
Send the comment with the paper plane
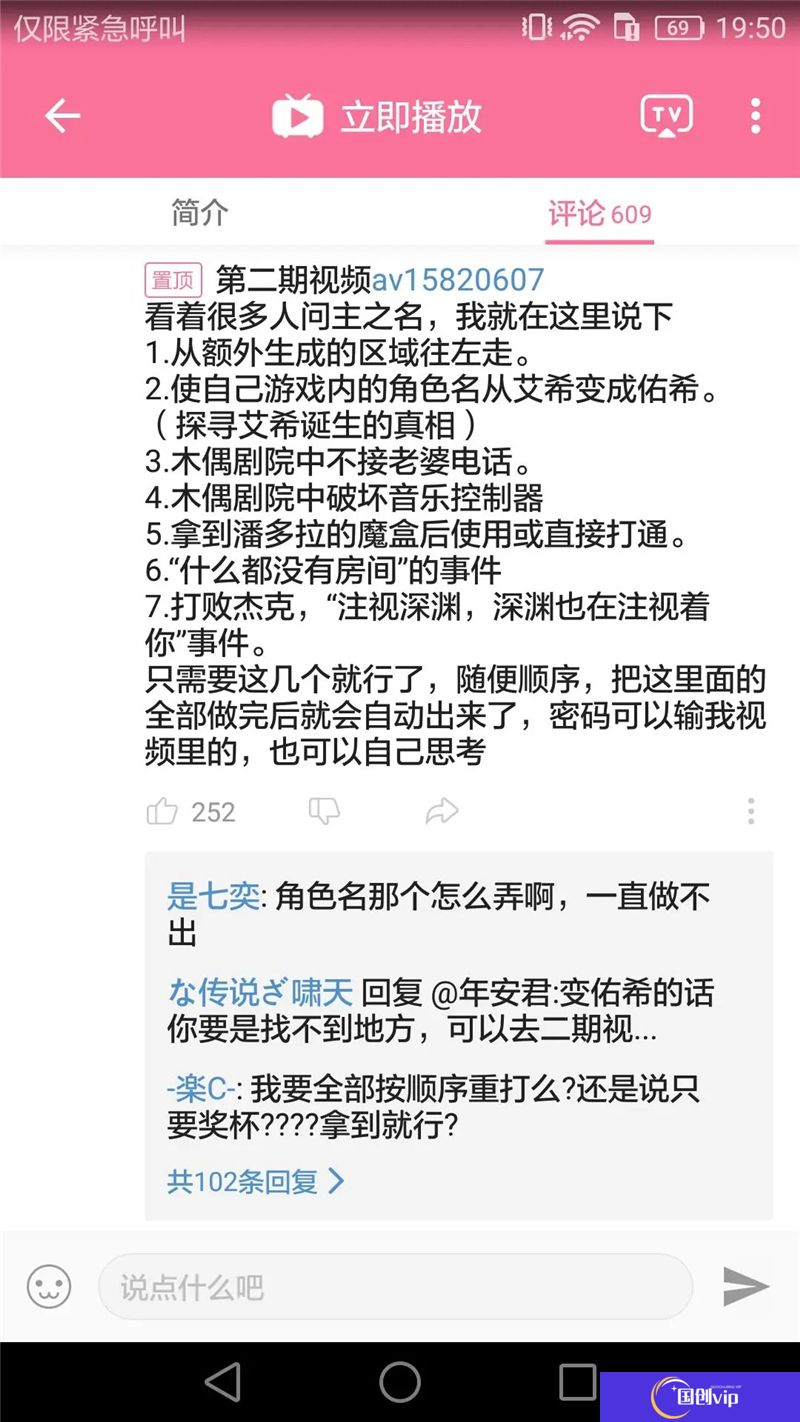[745, 1286]
